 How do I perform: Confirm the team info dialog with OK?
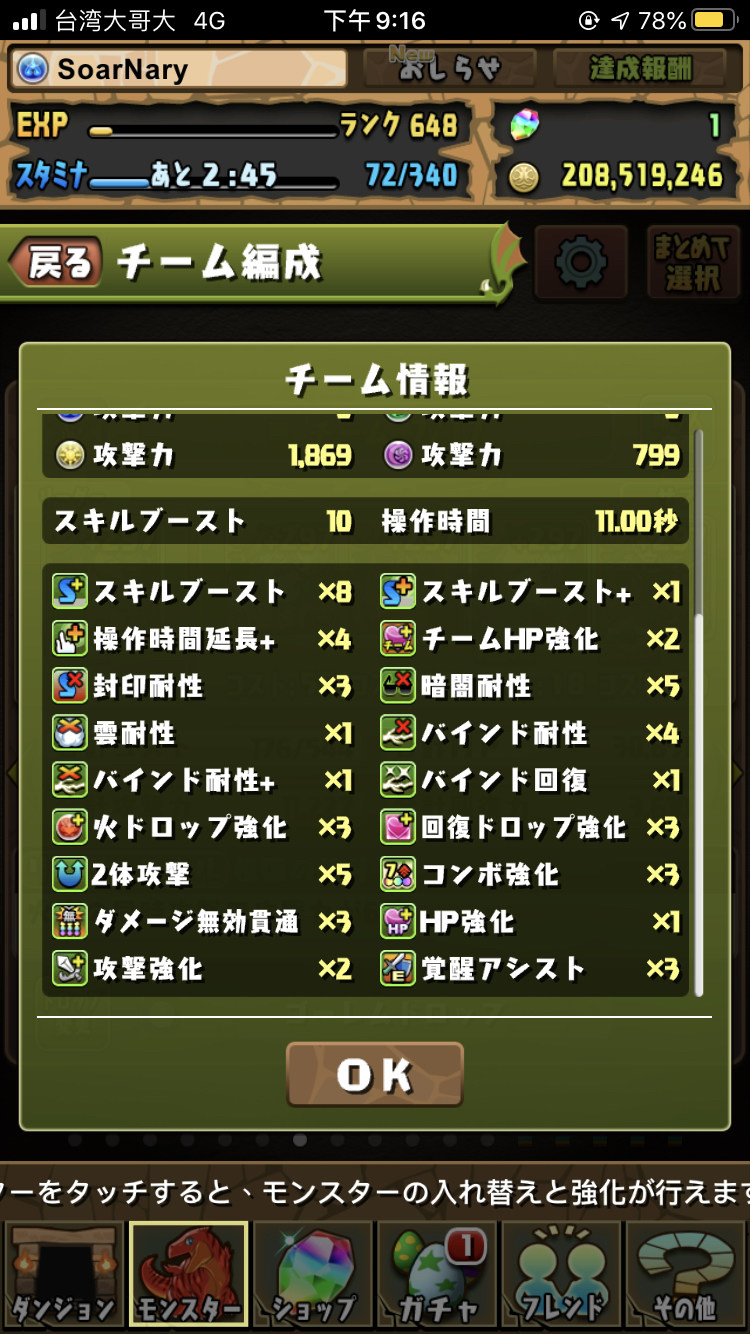[x=375, y=1074]
